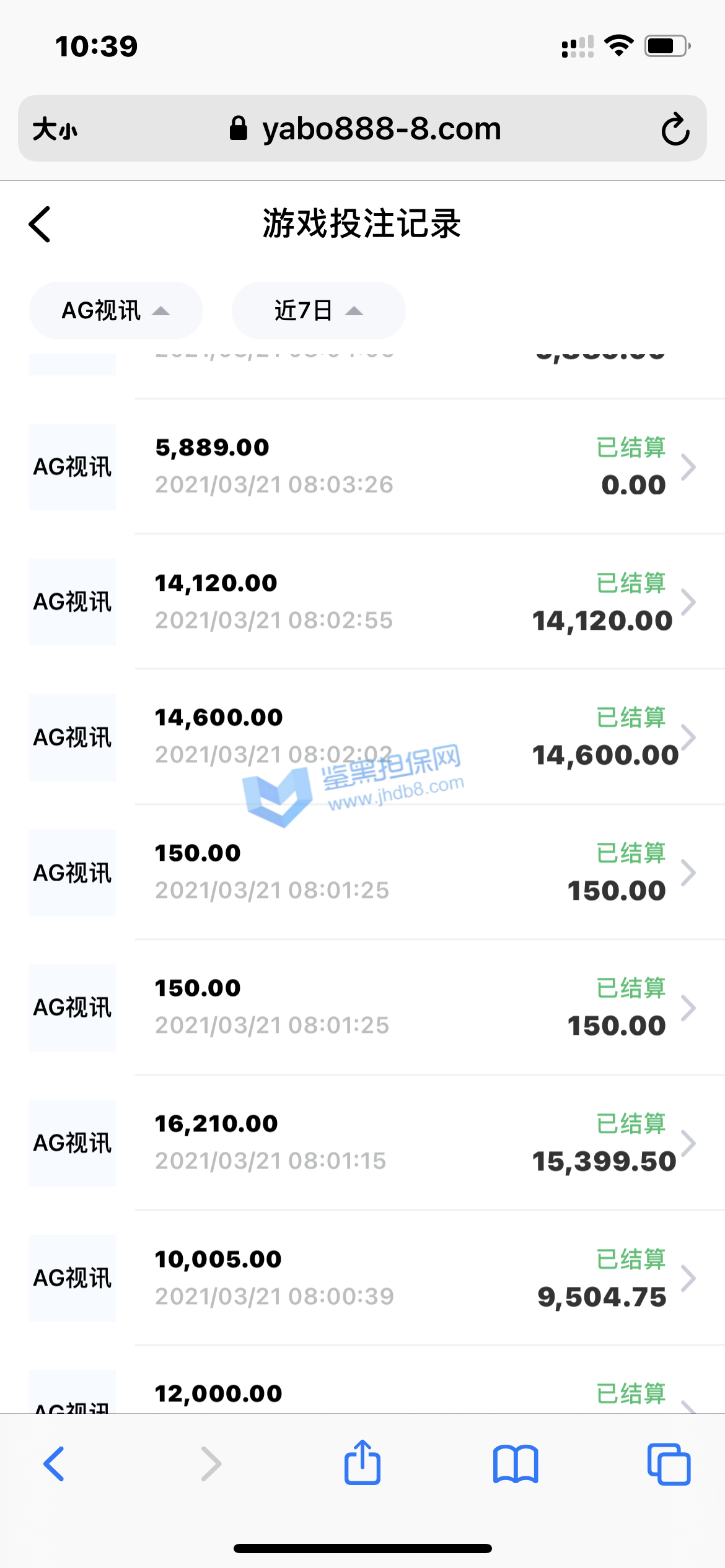Open the 大小 text size menu

pos(55,129)
